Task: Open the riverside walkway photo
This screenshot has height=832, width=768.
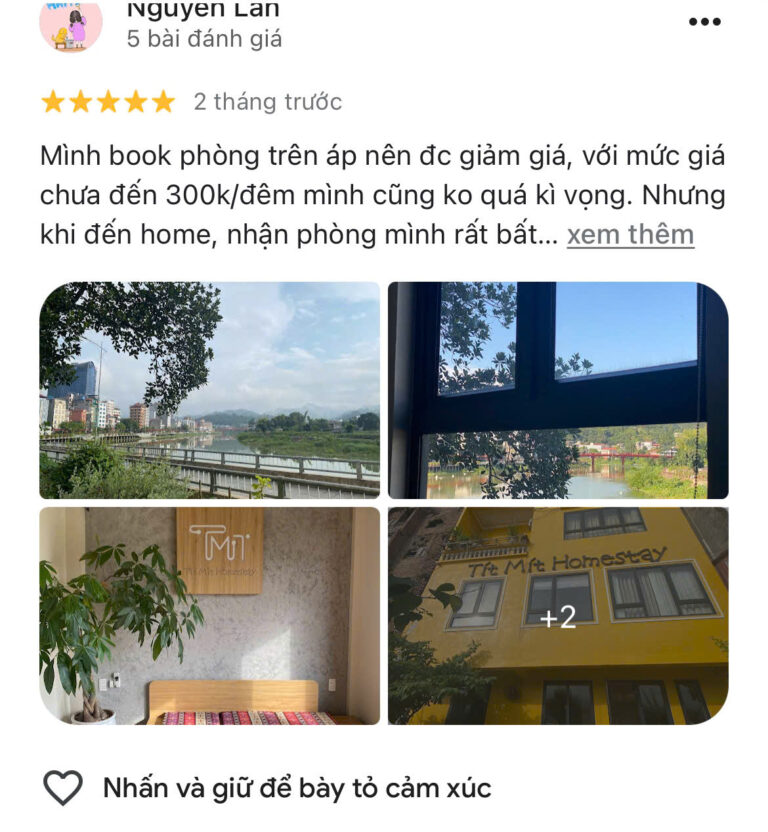Action: (210, 390)
